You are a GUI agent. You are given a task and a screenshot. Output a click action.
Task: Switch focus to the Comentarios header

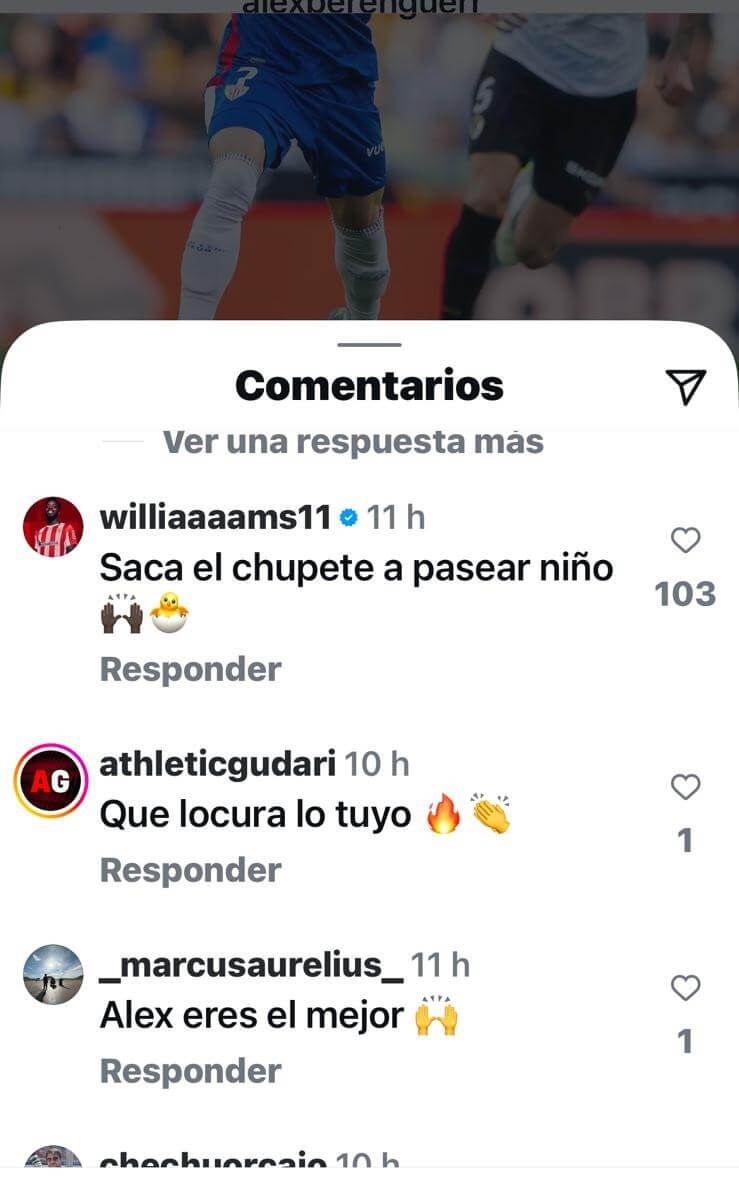pos(369,384)
